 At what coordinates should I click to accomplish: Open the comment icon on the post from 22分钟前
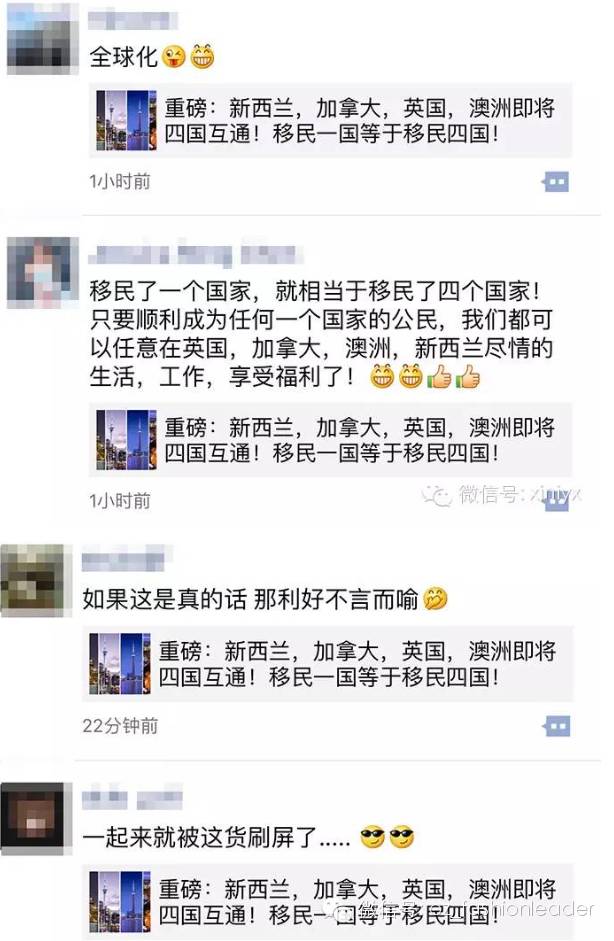click(556, 726)
